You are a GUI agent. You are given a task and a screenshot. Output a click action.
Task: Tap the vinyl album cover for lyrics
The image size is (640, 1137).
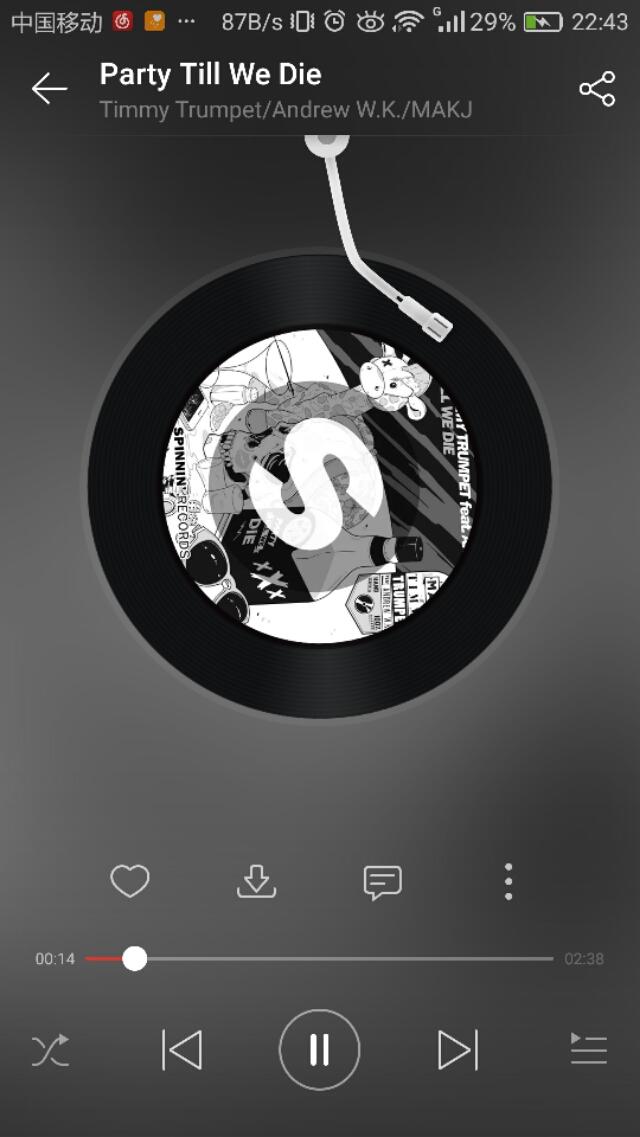tap(319, 487)
